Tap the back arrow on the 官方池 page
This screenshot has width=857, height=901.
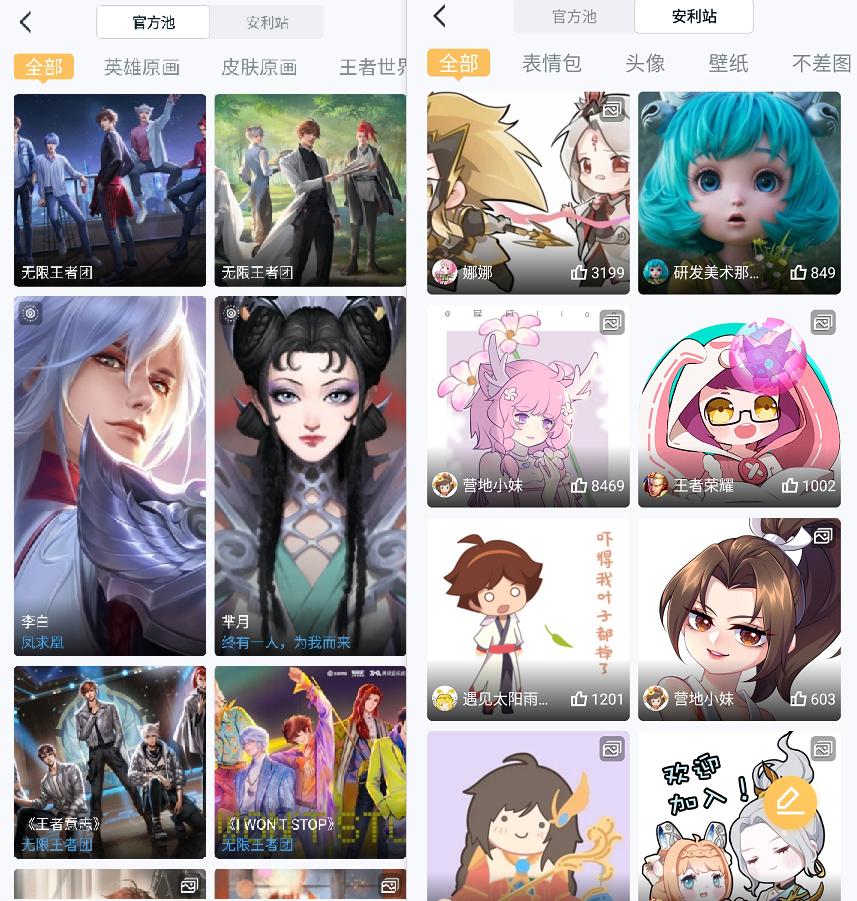coord(25,22)
